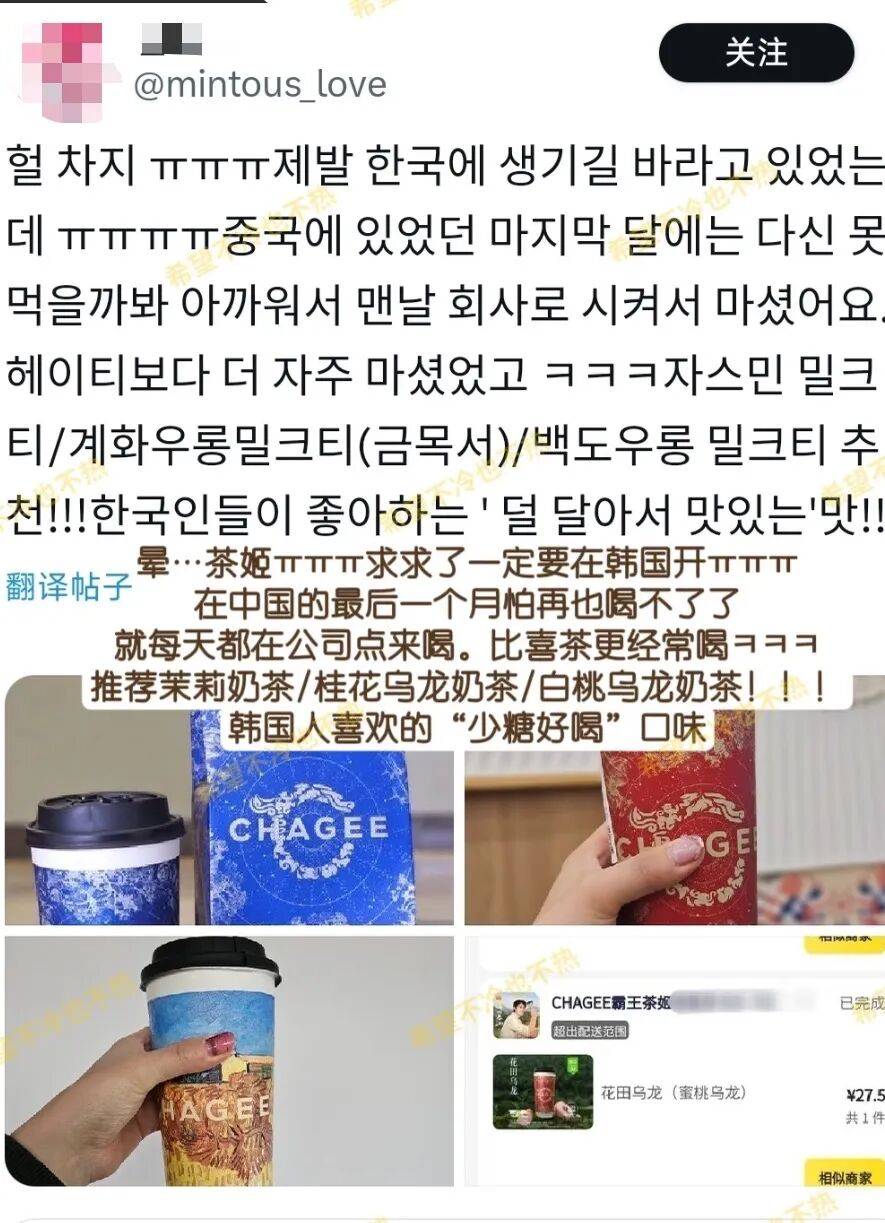
Task: Open the blue CHAGEE cup and bag photo
Action: point(229,800)
